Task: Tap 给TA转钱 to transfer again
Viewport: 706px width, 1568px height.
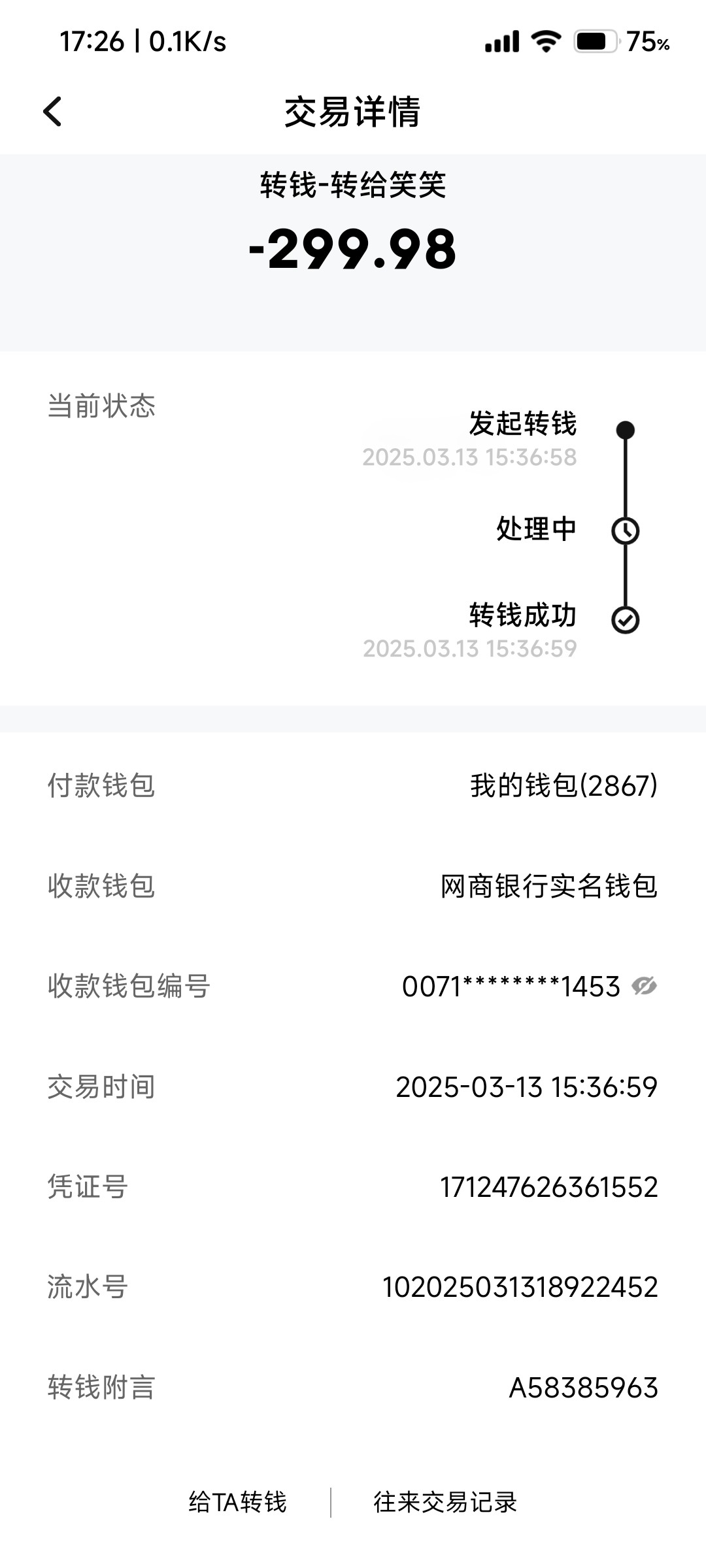Action: point(237,1502)
